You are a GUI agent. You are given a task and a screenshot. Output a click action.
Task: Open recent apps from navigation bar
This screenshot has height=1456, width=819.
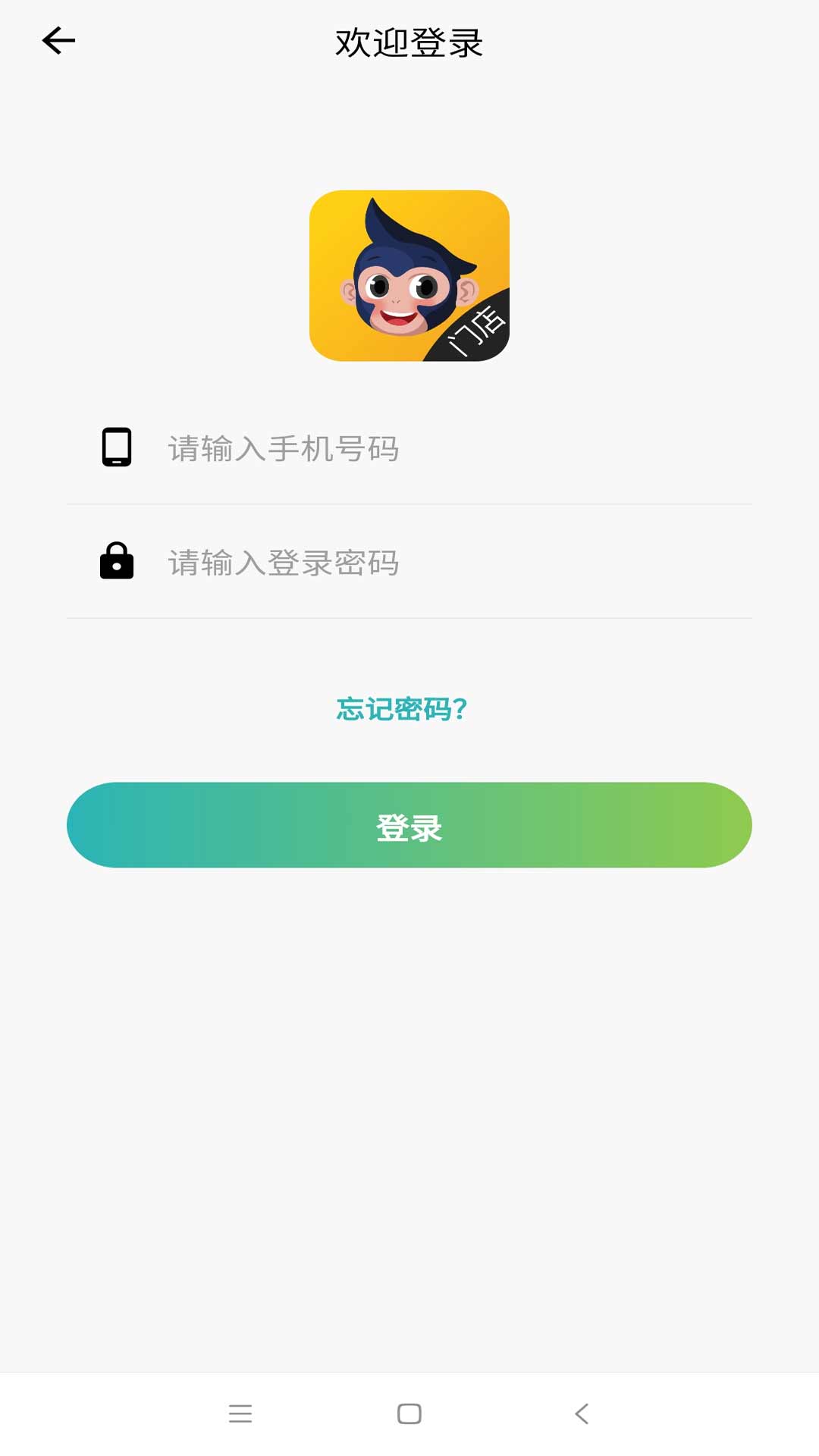click(240, 1414)
